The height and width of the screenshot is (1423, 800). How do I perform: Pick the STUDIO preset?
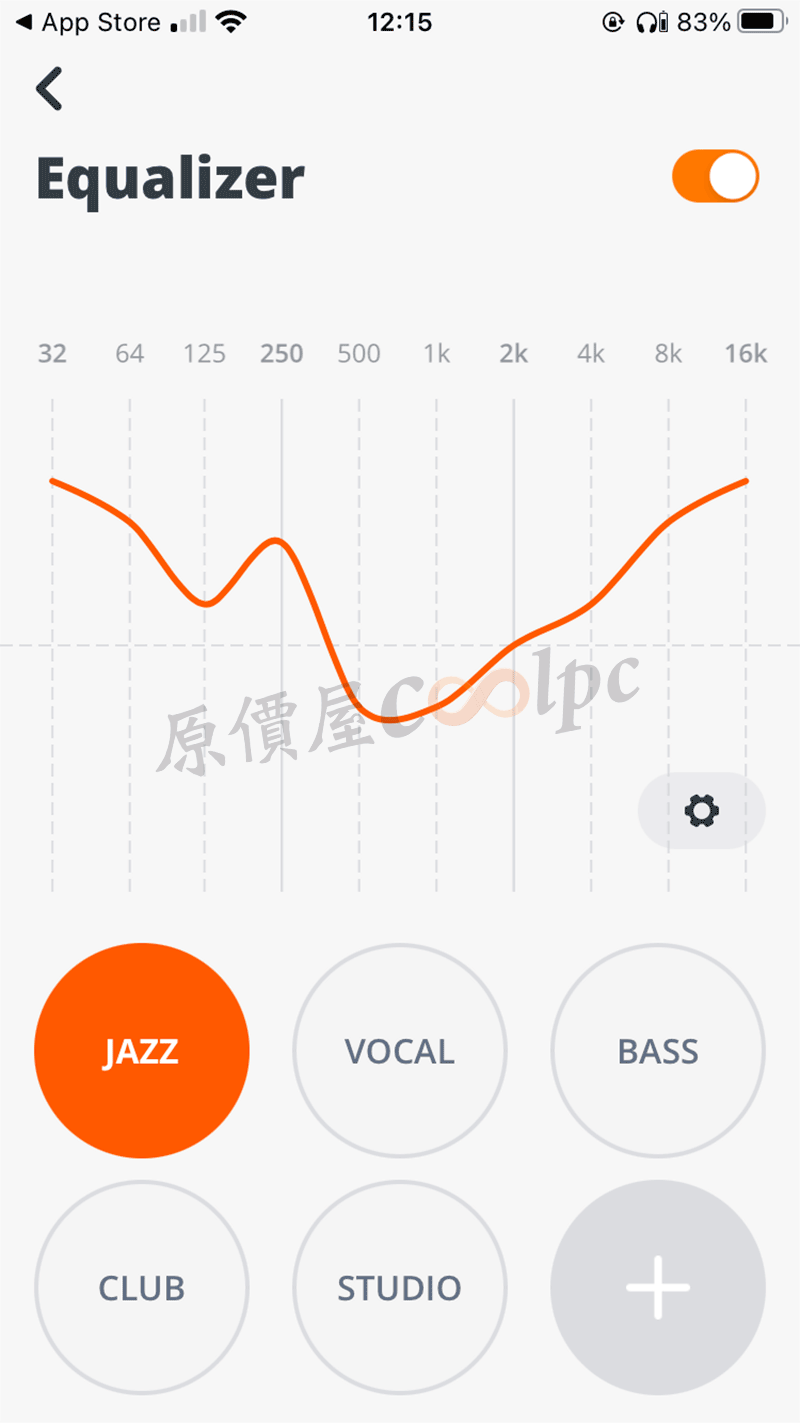(x=400, y=1287)
